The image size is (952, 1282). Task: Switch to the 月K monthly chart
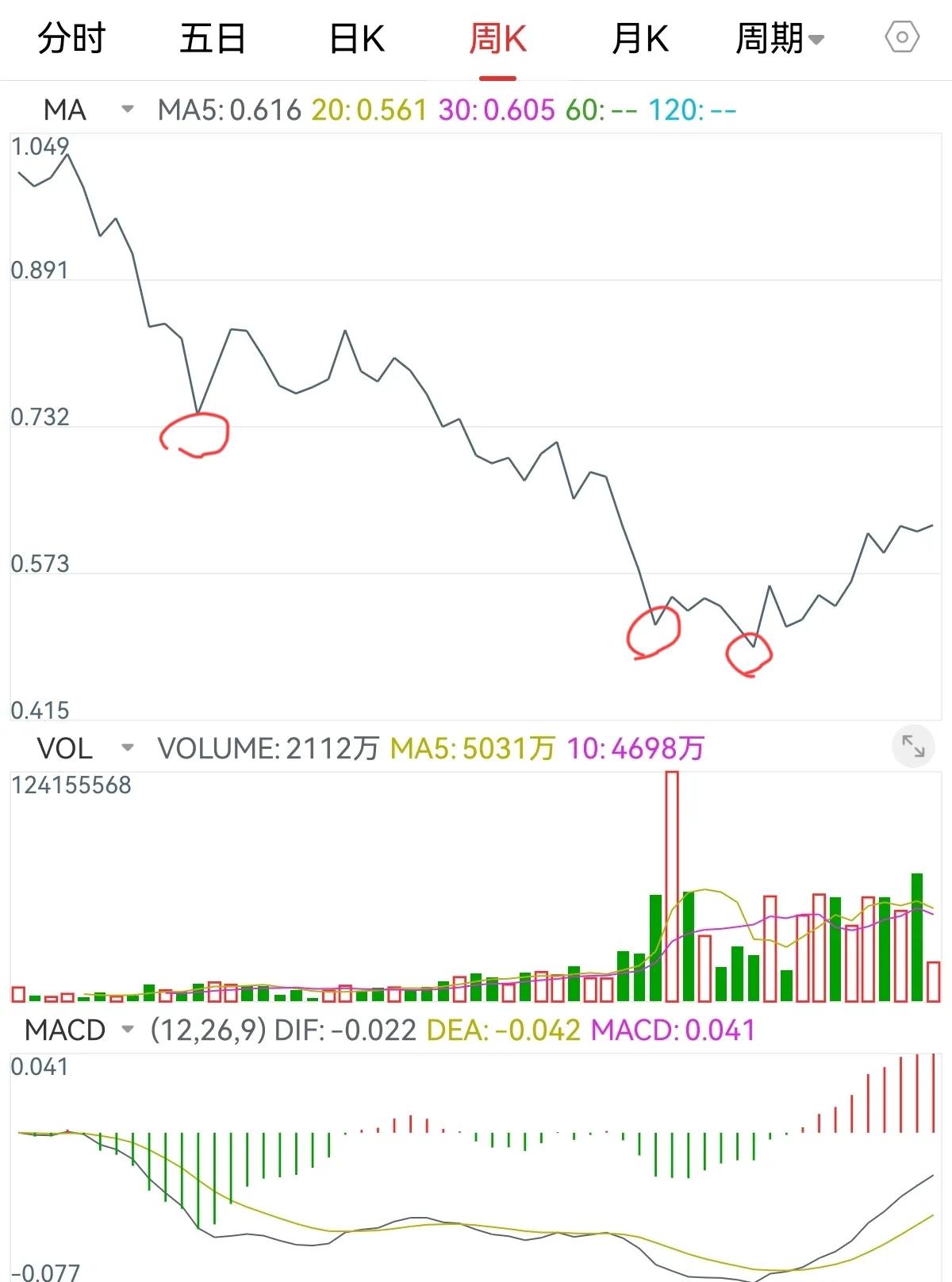click(x=641, y=37)
